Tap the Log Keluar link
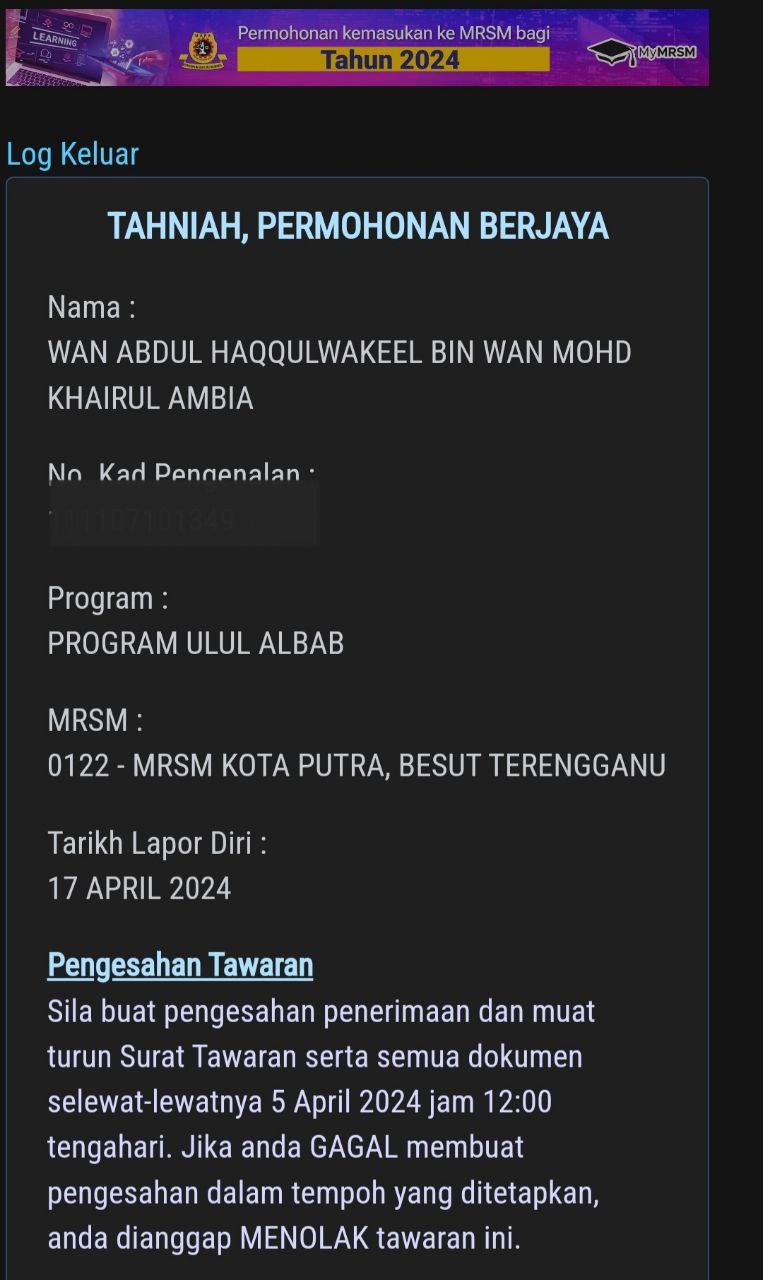Screen dimensions: 763x1280 click(x=72, y=154)
